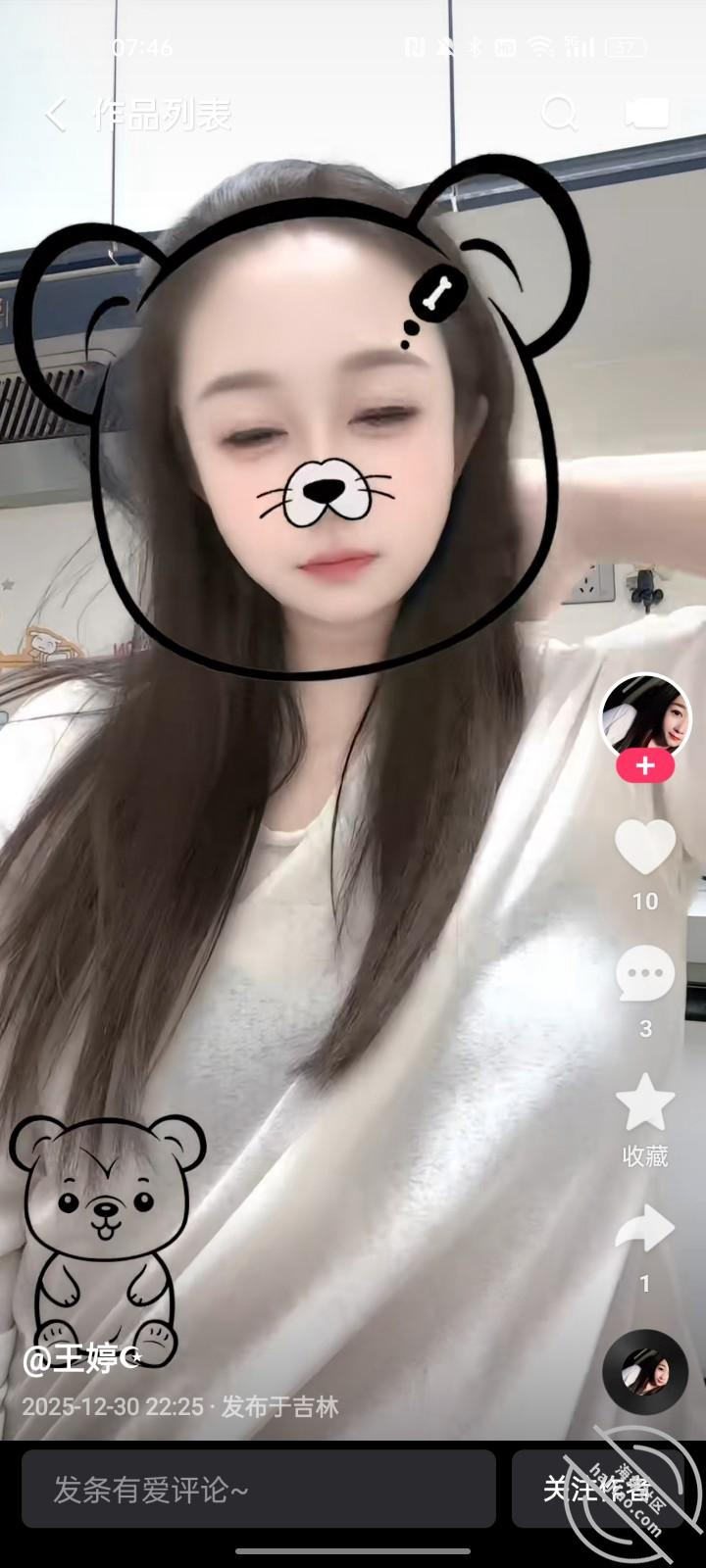Go back from the 作品列表 page
Image resolution: width=706 pixels, height=1568 pixels.
click(x=56, y=115)
